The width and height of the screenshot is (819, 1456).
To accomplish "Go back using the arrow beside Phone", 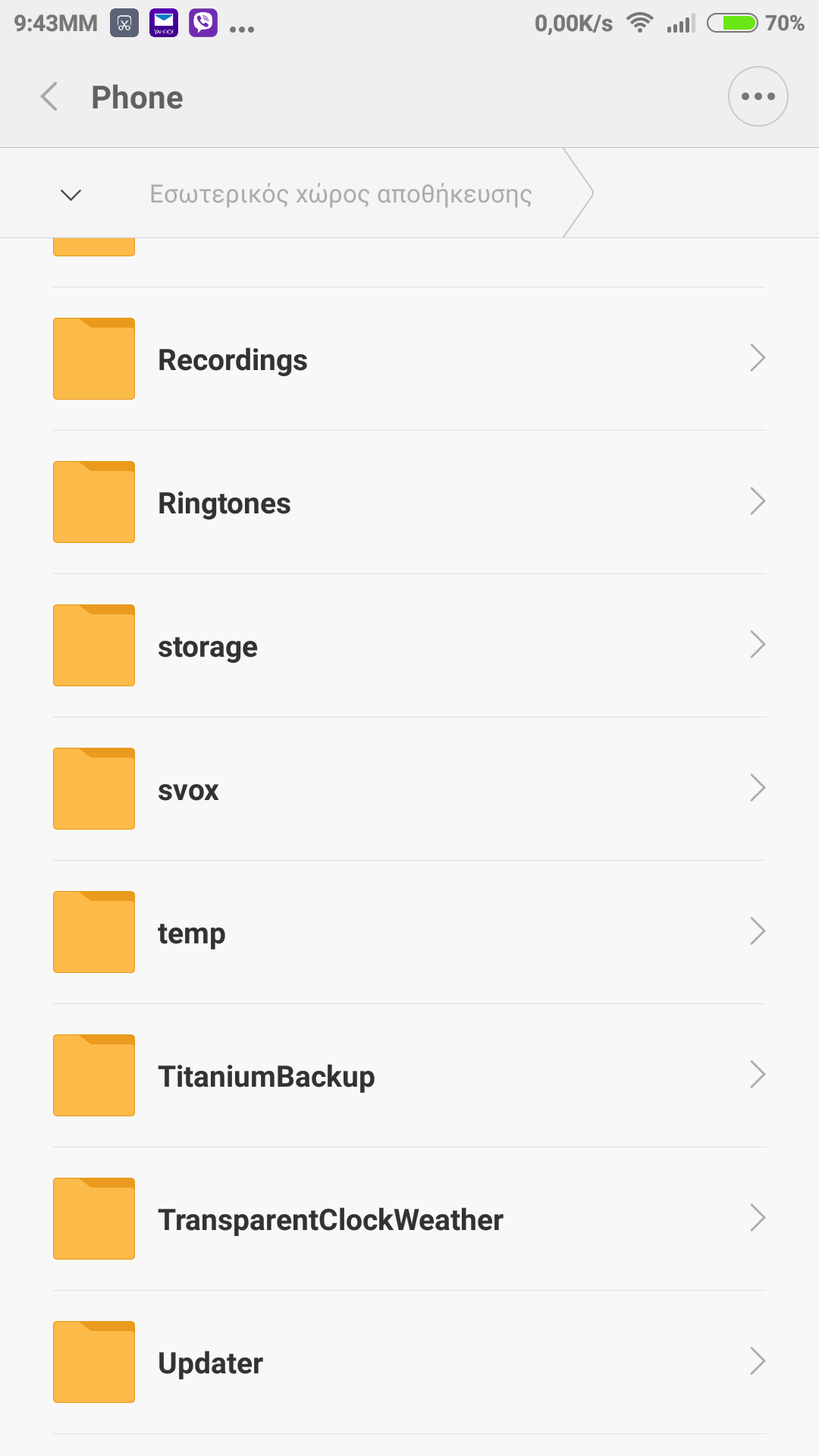I will [50, 97].
